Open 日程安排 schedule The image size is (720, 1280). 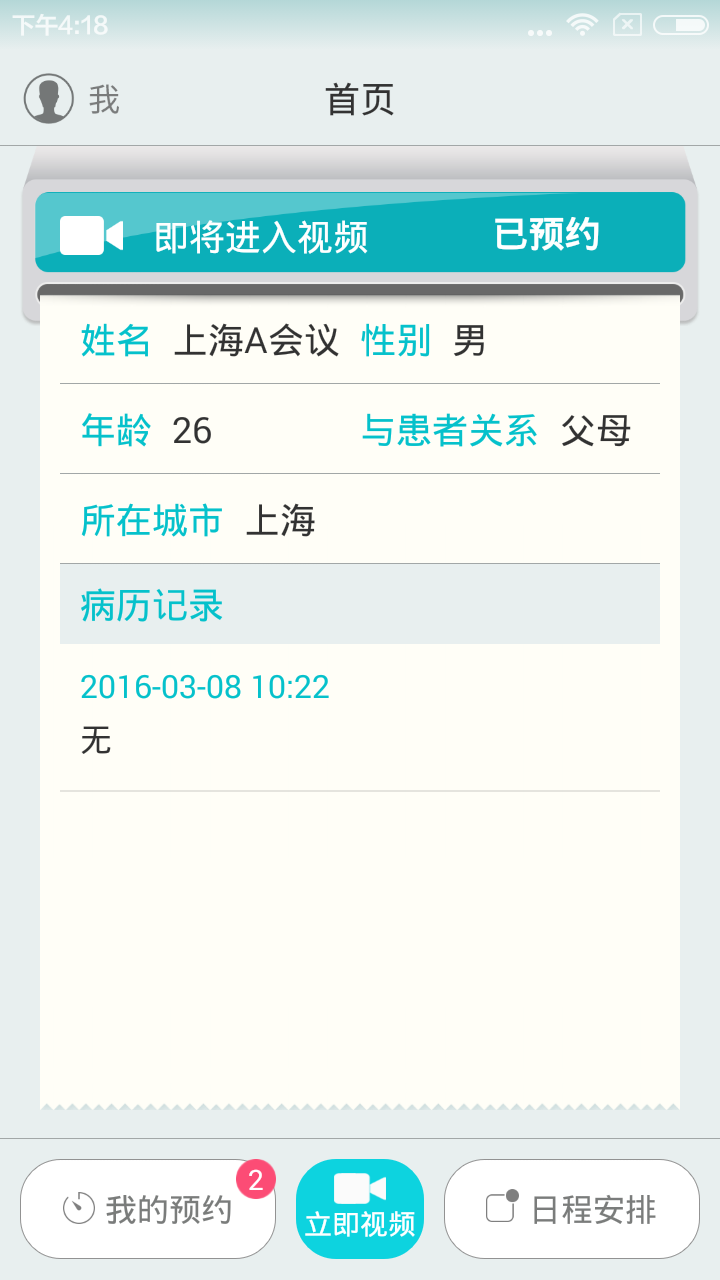pos(571,1209)
